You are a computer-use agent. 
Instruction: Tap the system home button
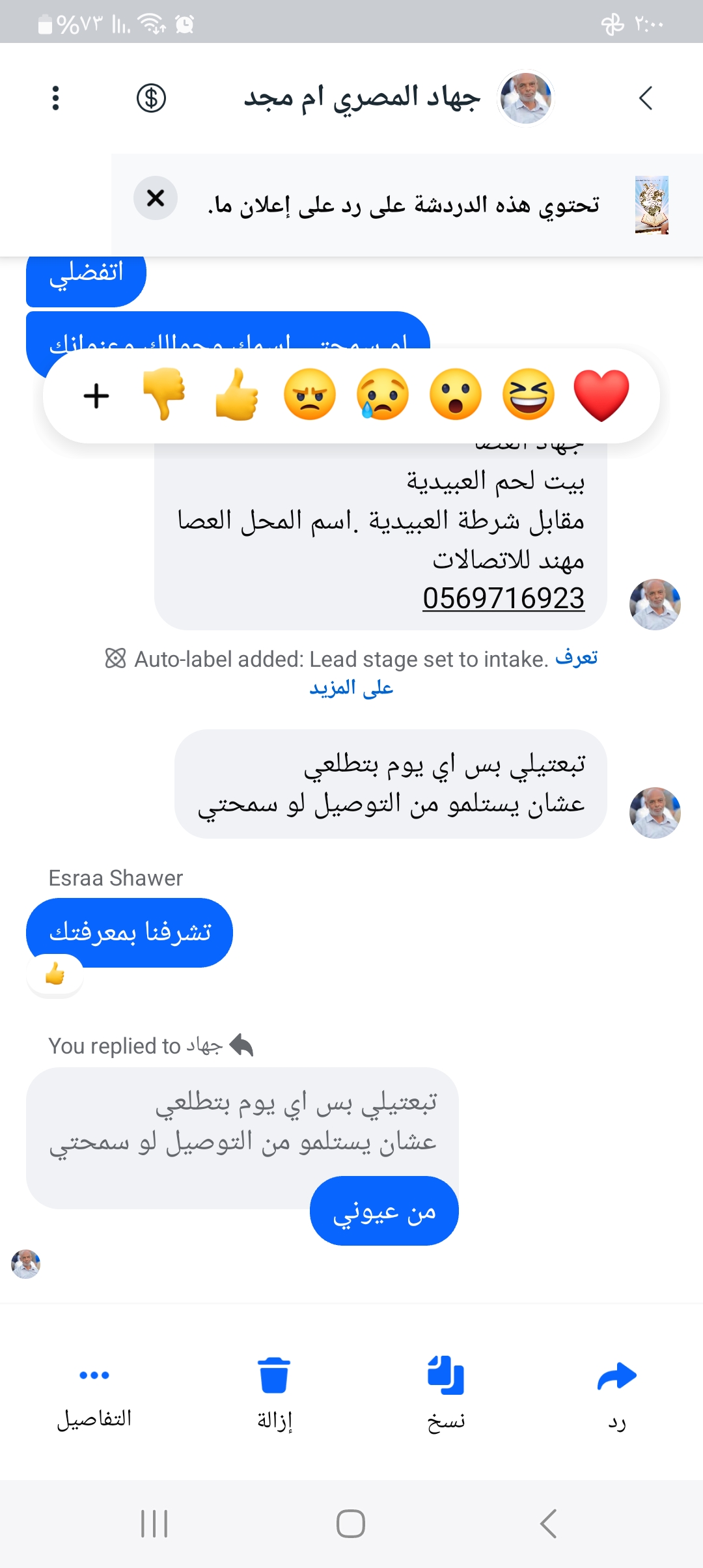[351, 1524]
